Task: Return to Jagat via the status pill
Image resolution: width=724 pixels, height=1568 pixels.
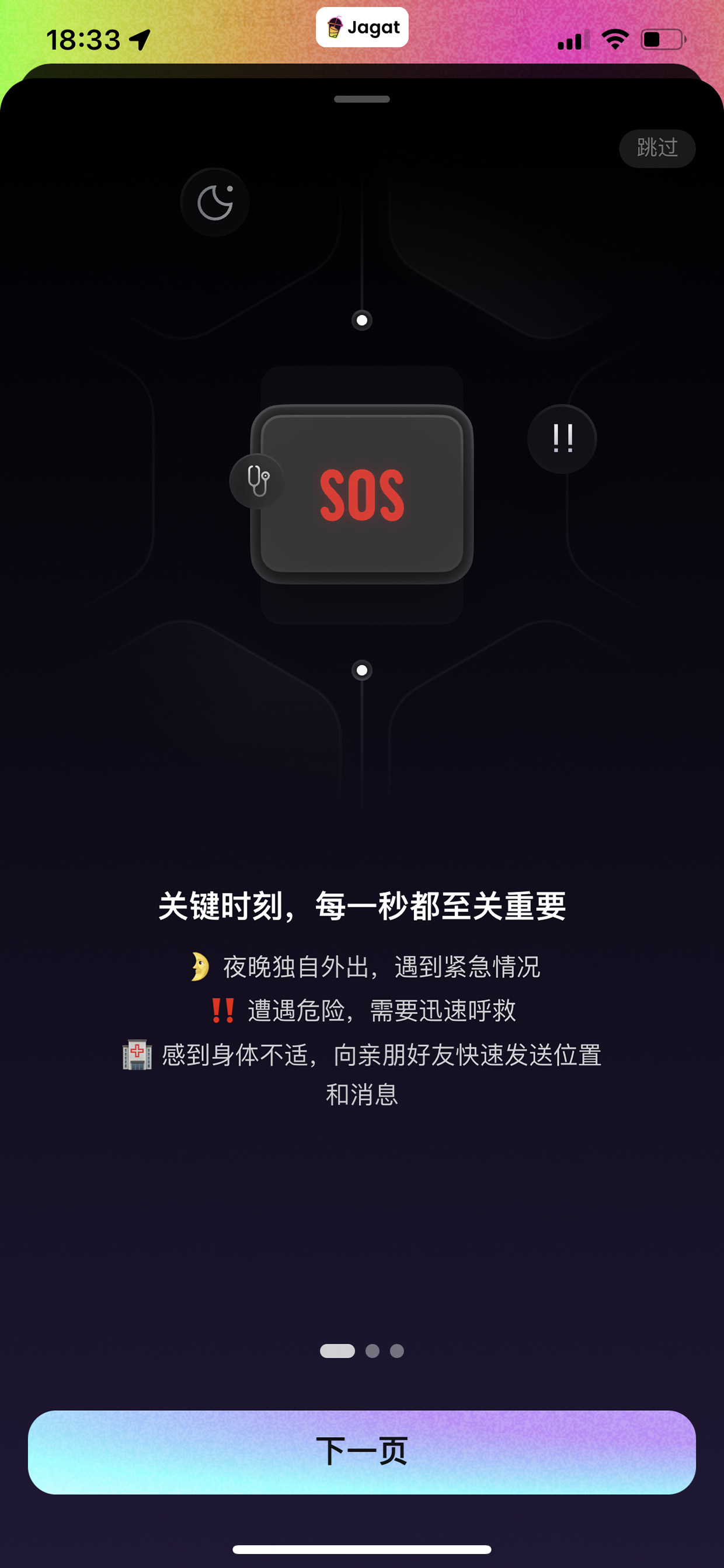Action: coord(361,27)
